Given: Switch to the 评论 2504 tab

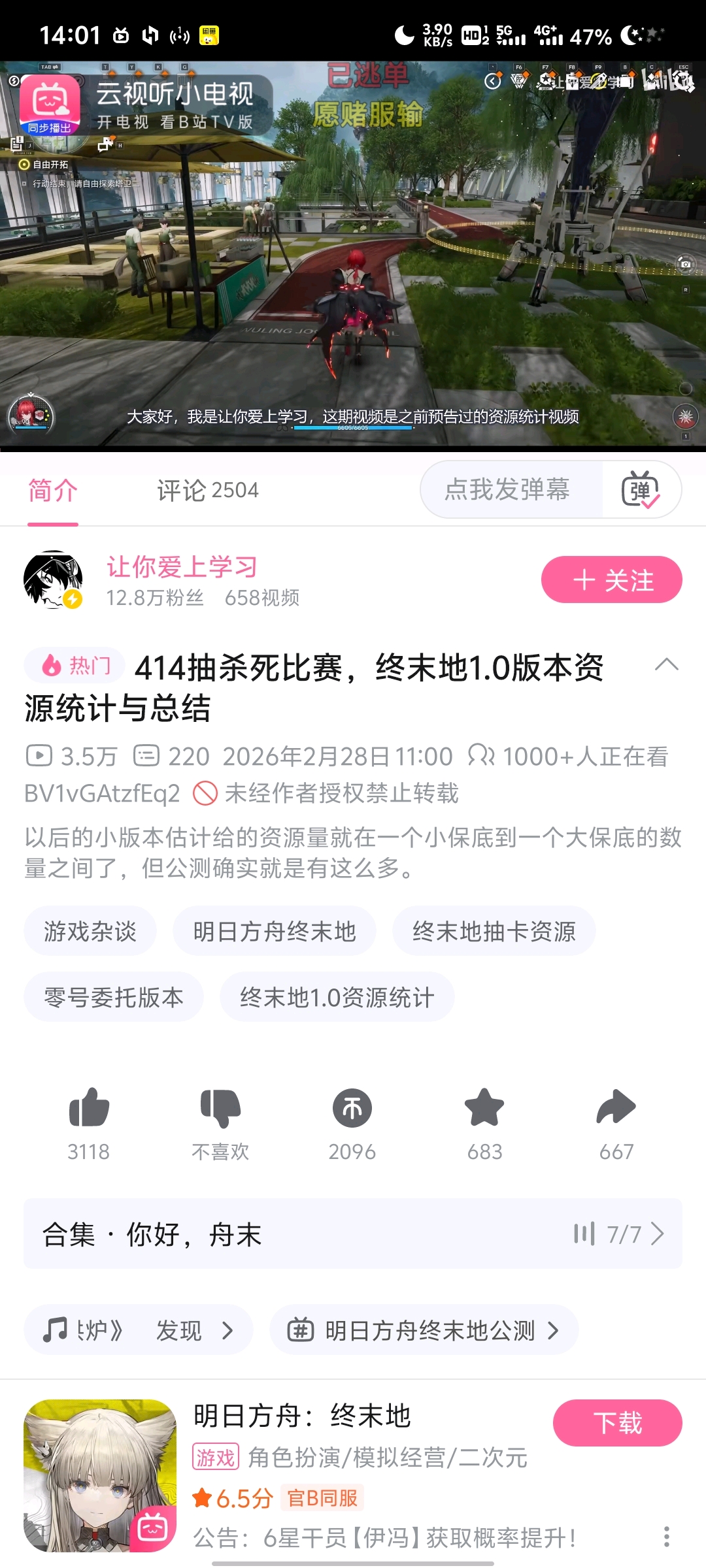Looking at the screenshot, I should pos(207,490).
